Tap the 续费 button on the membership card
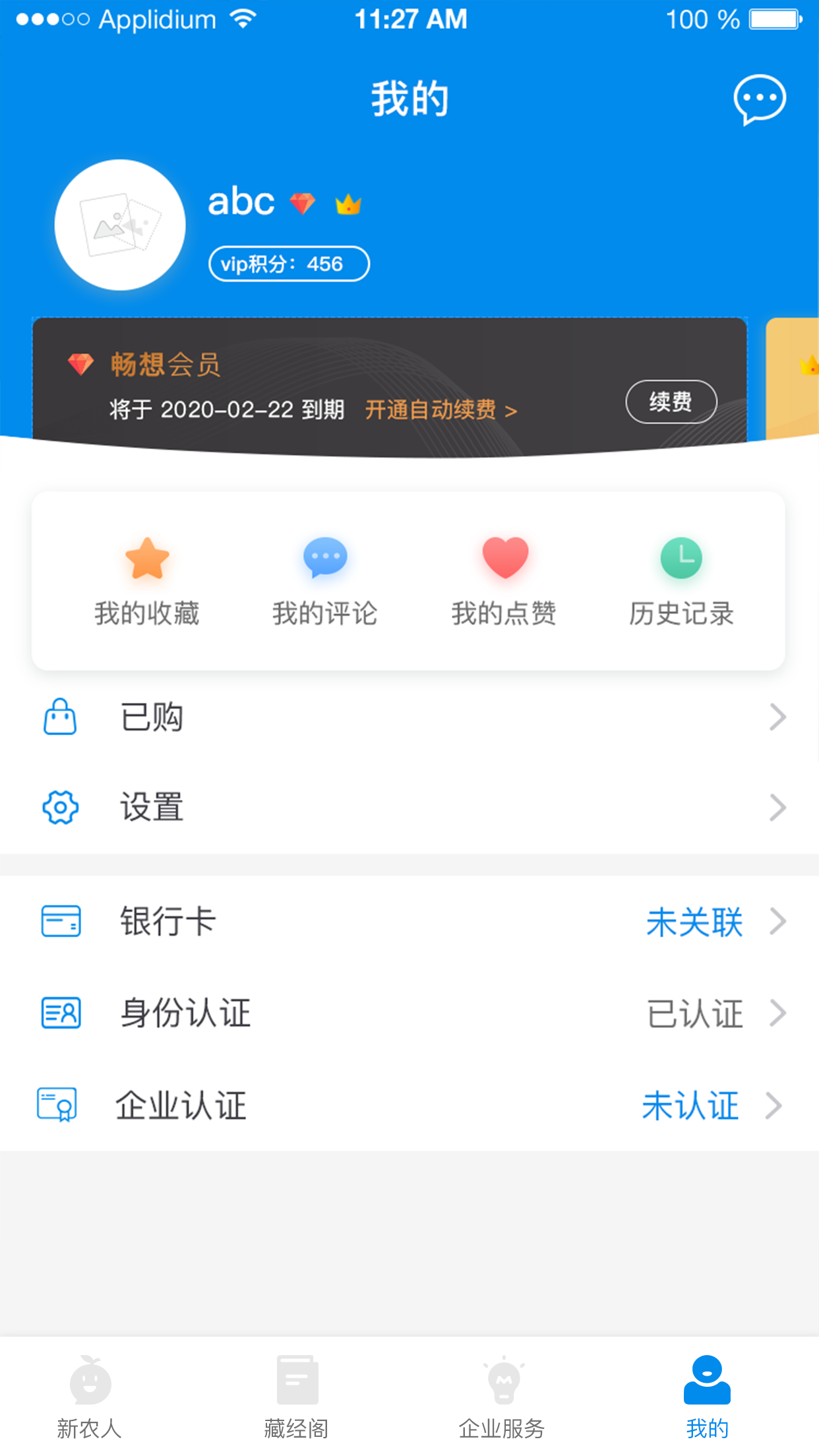819x1456 pixels. [x=671, y=402]
